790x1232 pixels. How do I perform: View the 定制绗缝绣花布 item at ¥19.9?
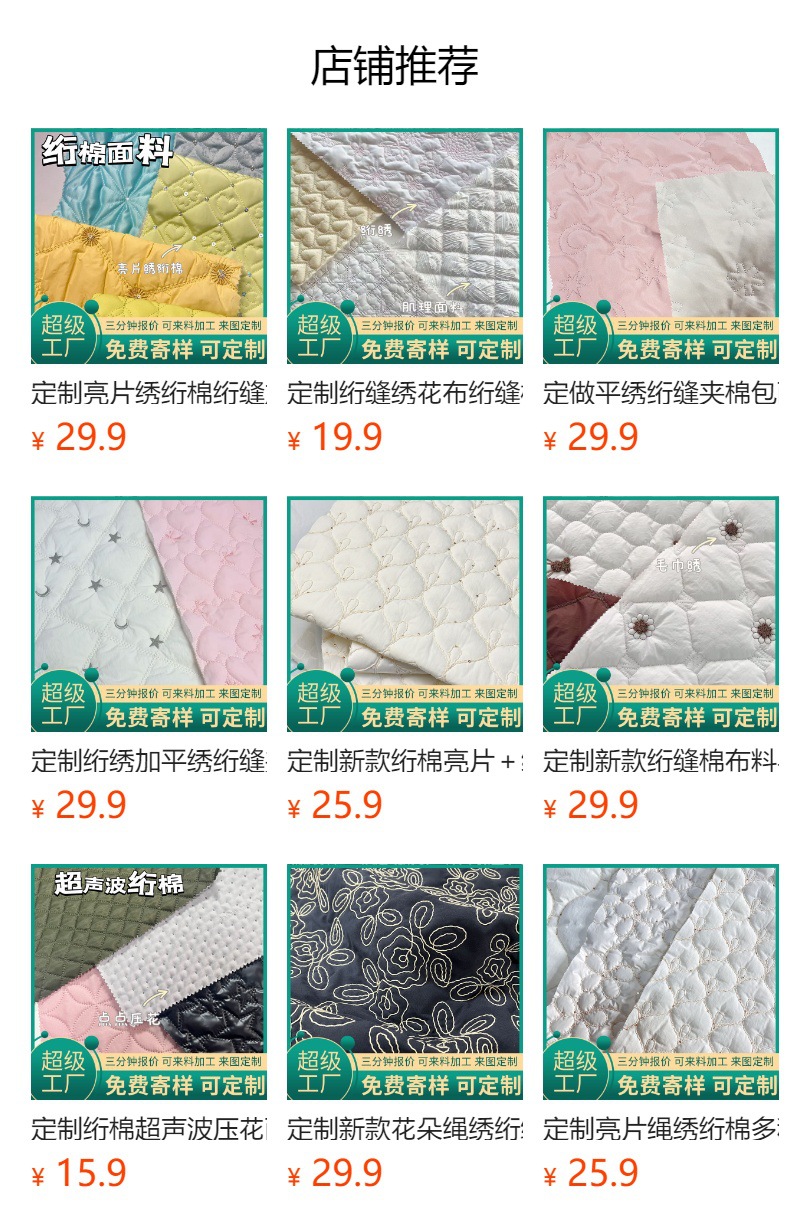(x=405, y=246)
